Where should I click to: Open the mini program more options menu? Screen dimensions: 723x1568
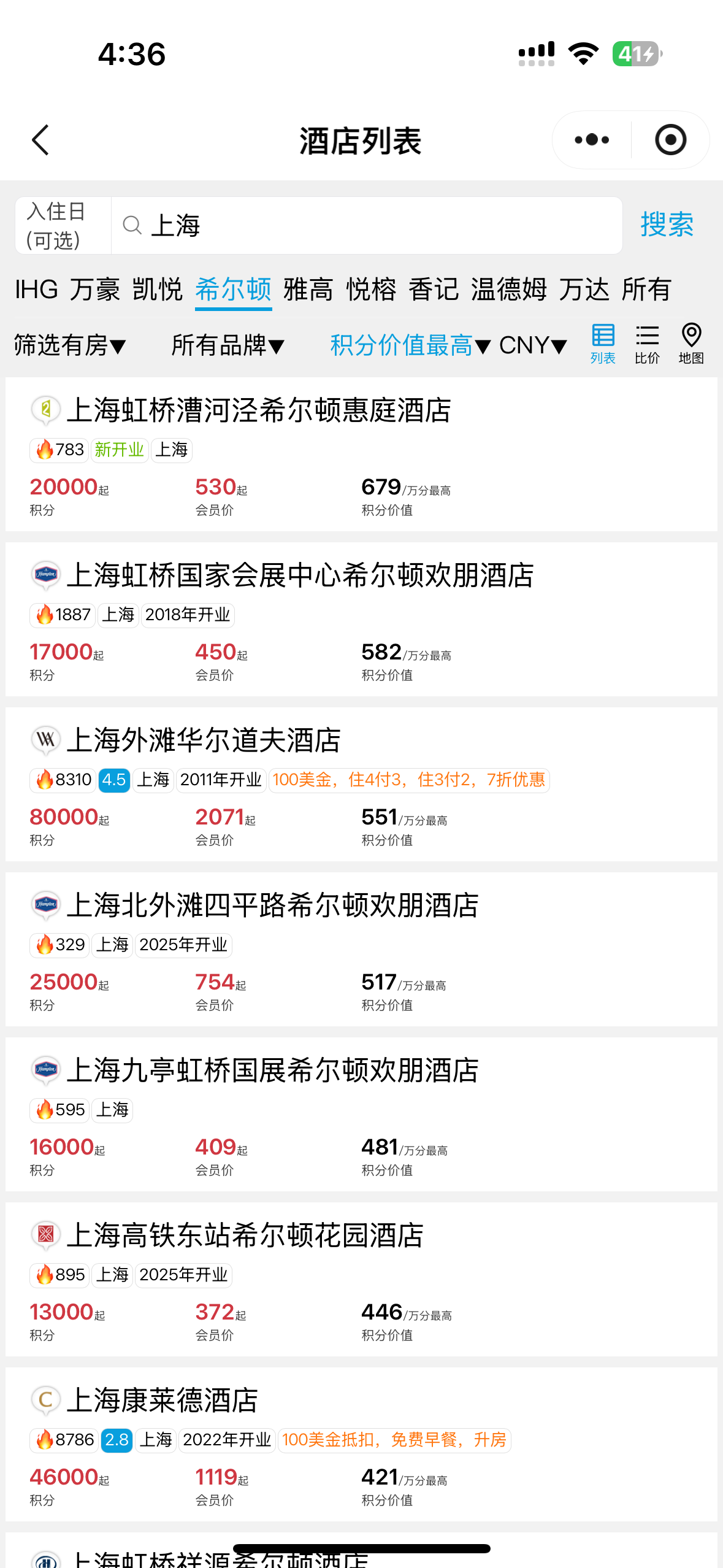tap(592, 140)
